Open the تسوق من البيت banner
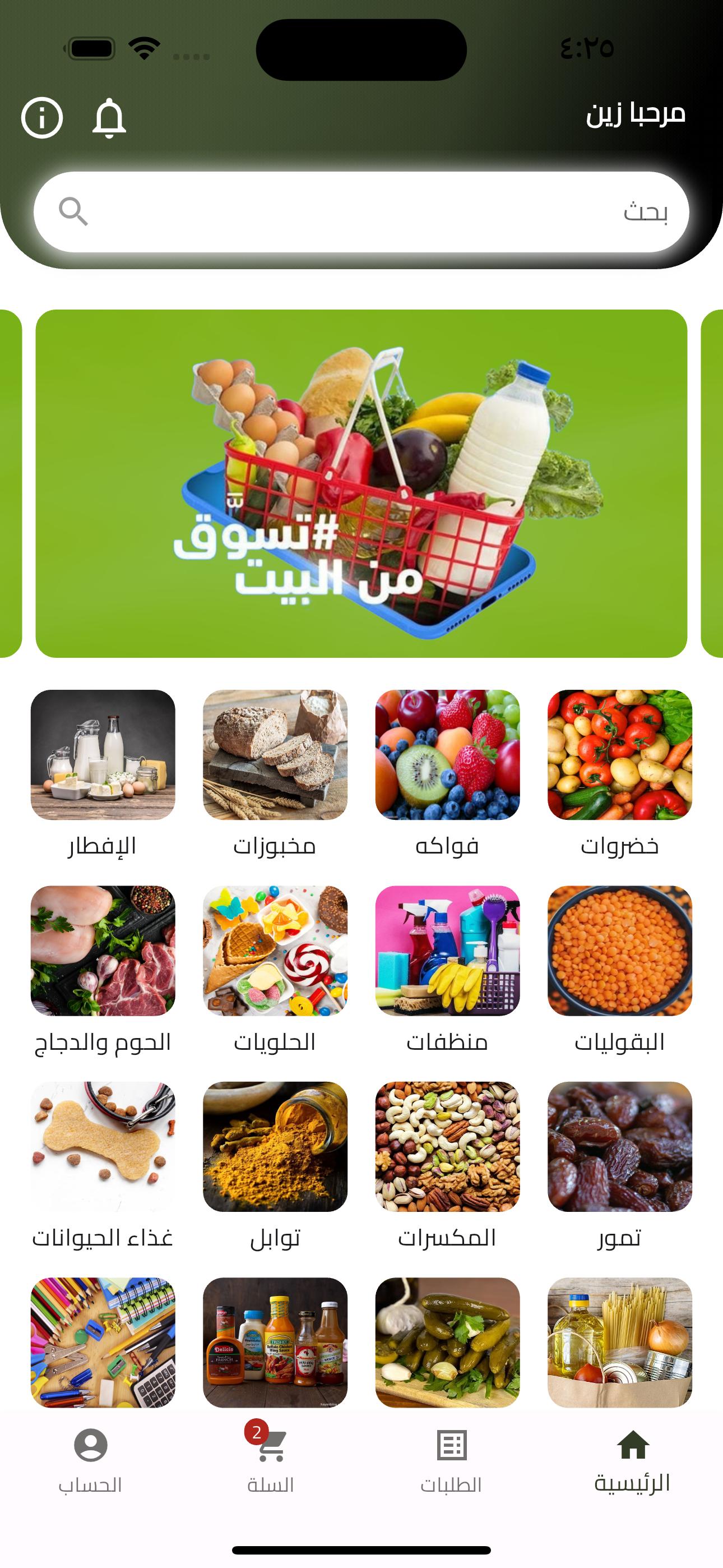Screen dimensions: 723x1568 click(361, 483)
